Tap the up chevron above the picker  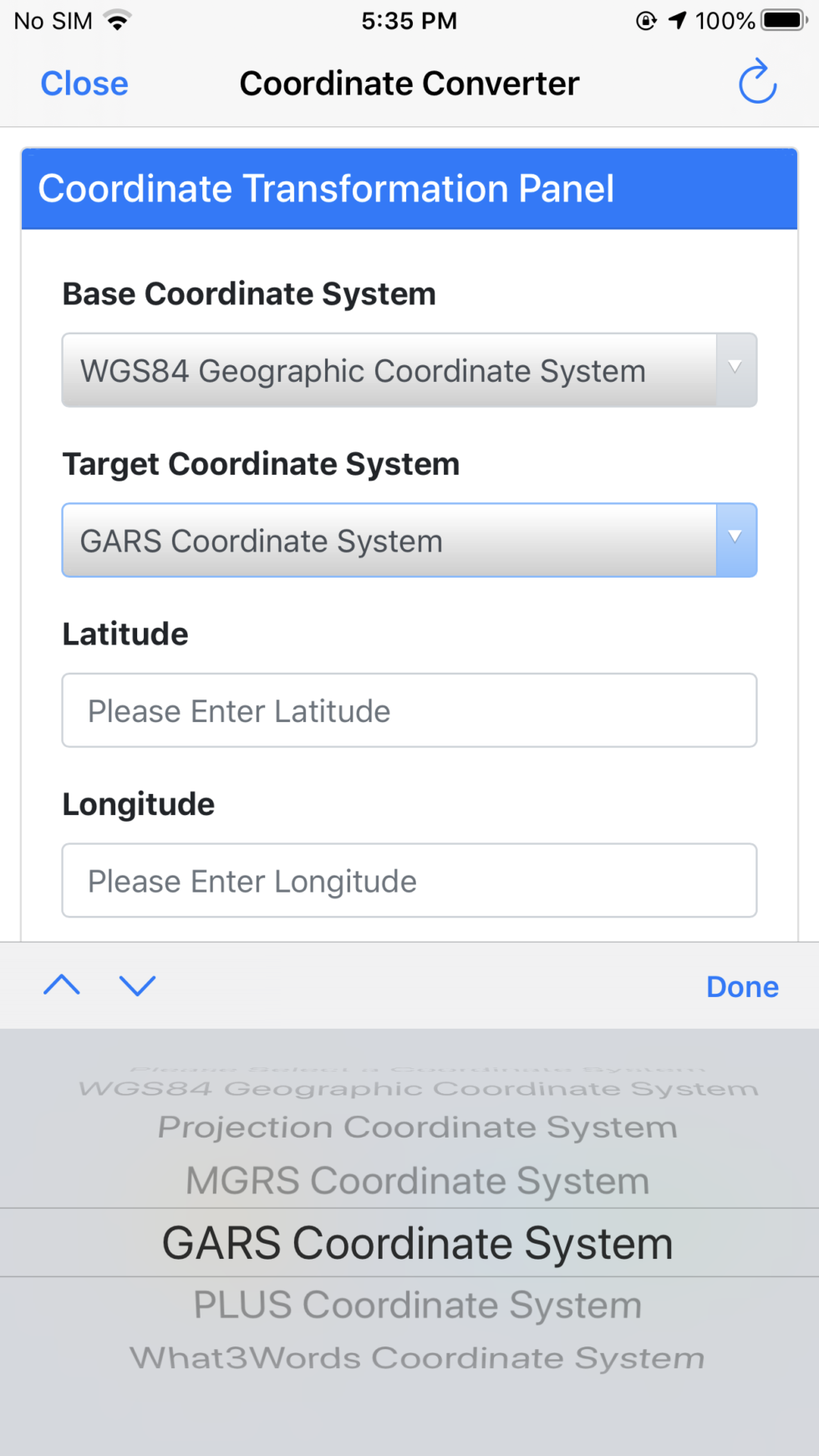pos(59,985)
